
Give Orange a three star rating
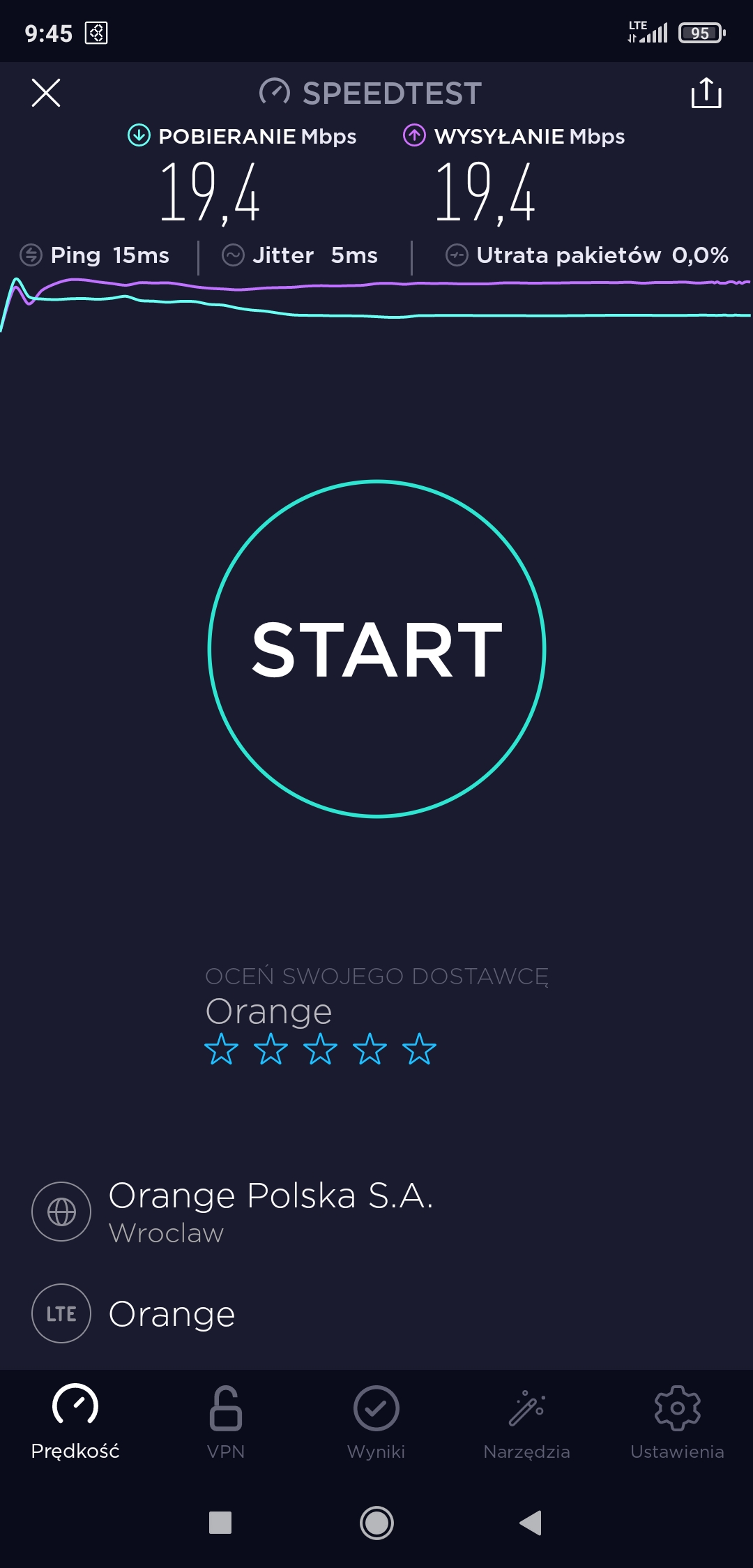click(320, 1049)
